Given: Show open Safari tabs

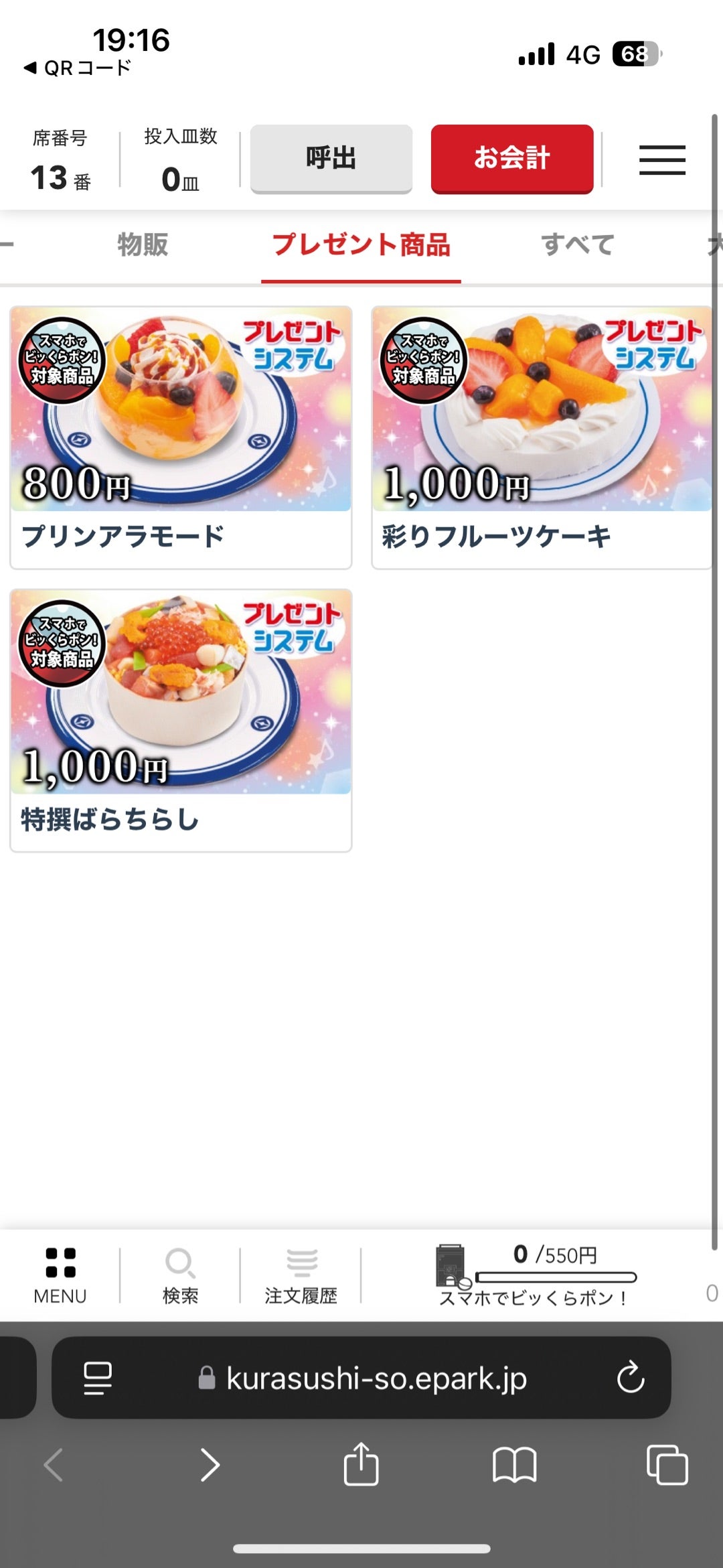Looking at the screenshot, I should 667,1465.
